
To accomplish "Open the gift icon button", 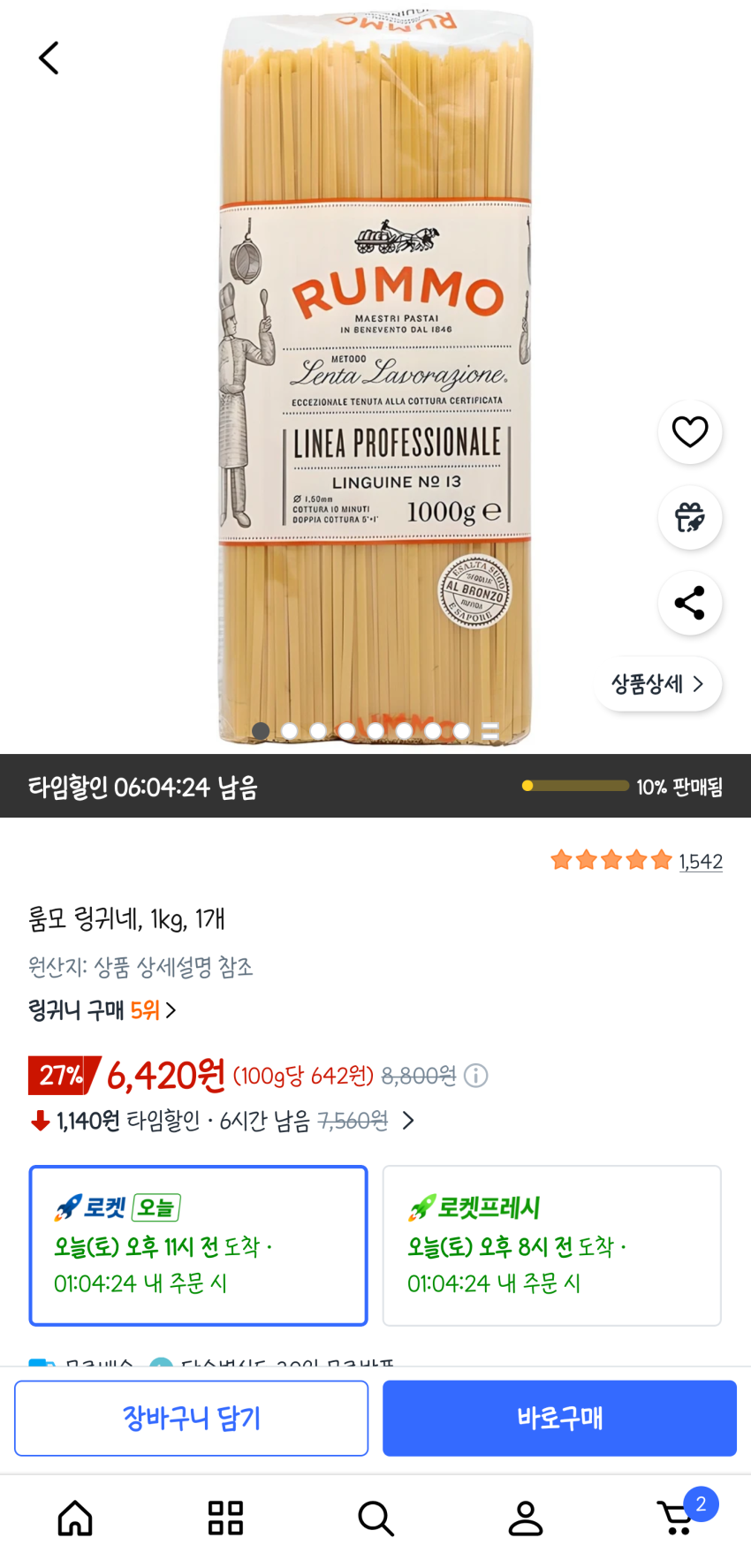I will [x=689, y=518].
